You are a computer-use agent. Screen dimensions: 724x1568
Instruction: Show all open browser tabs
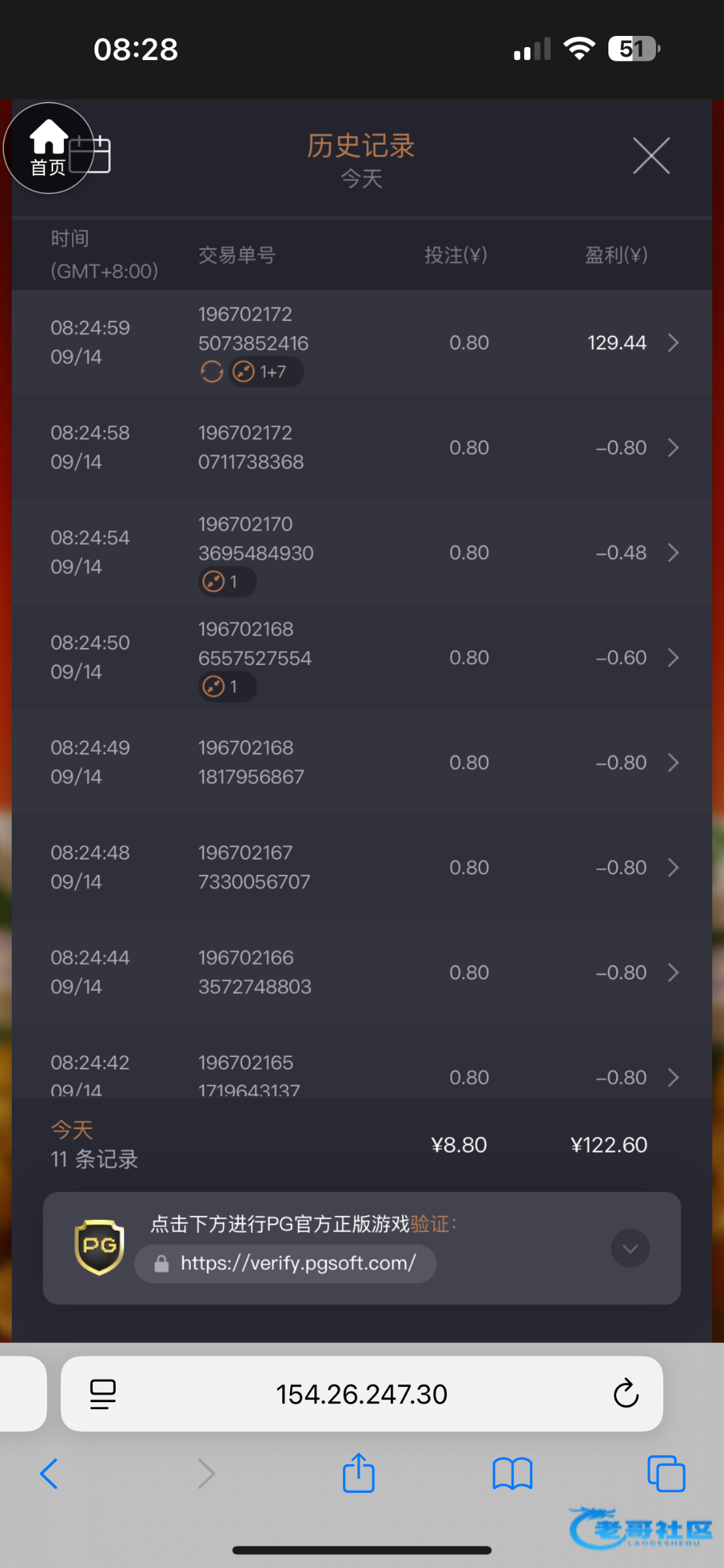pos(666,1474)
